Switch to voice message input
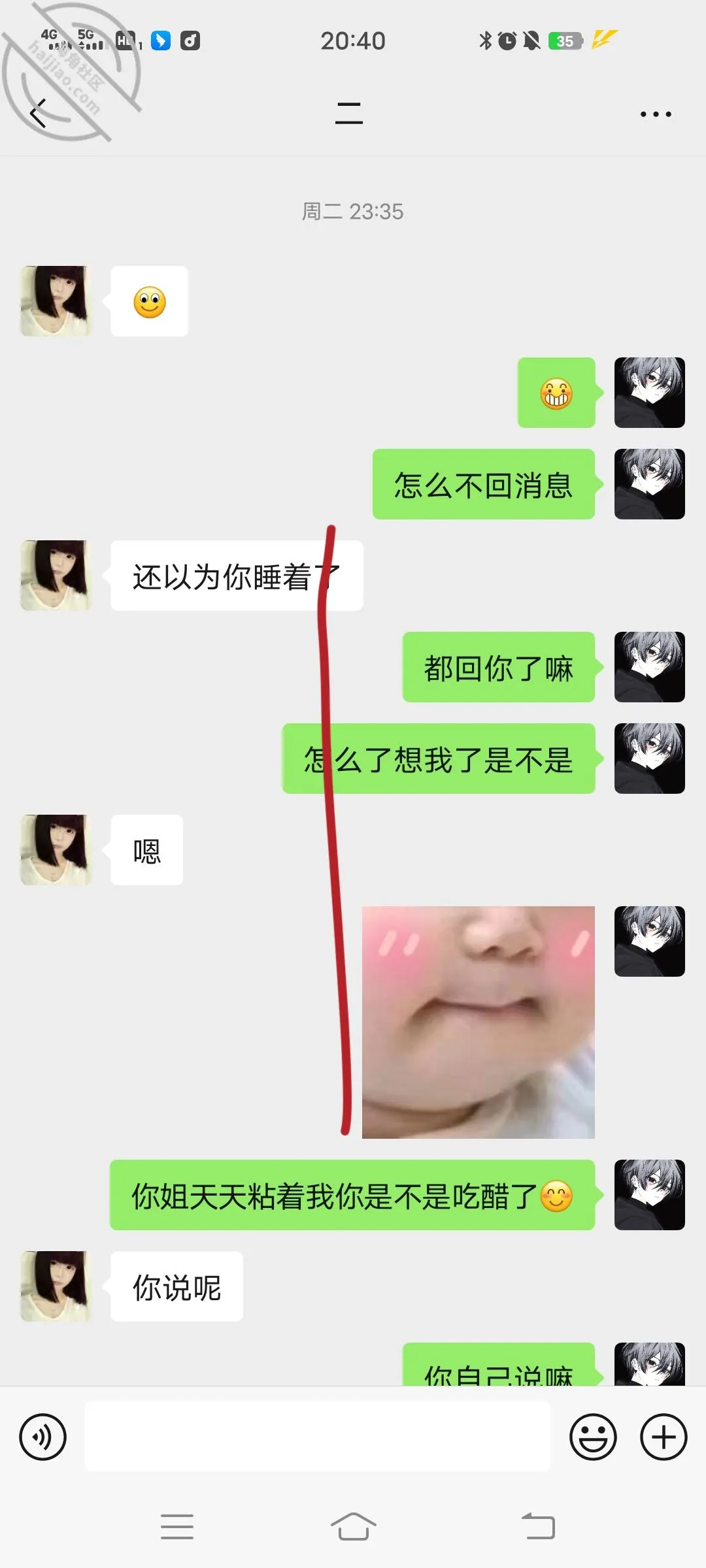706x1568 pixels. click(43, 1437)
